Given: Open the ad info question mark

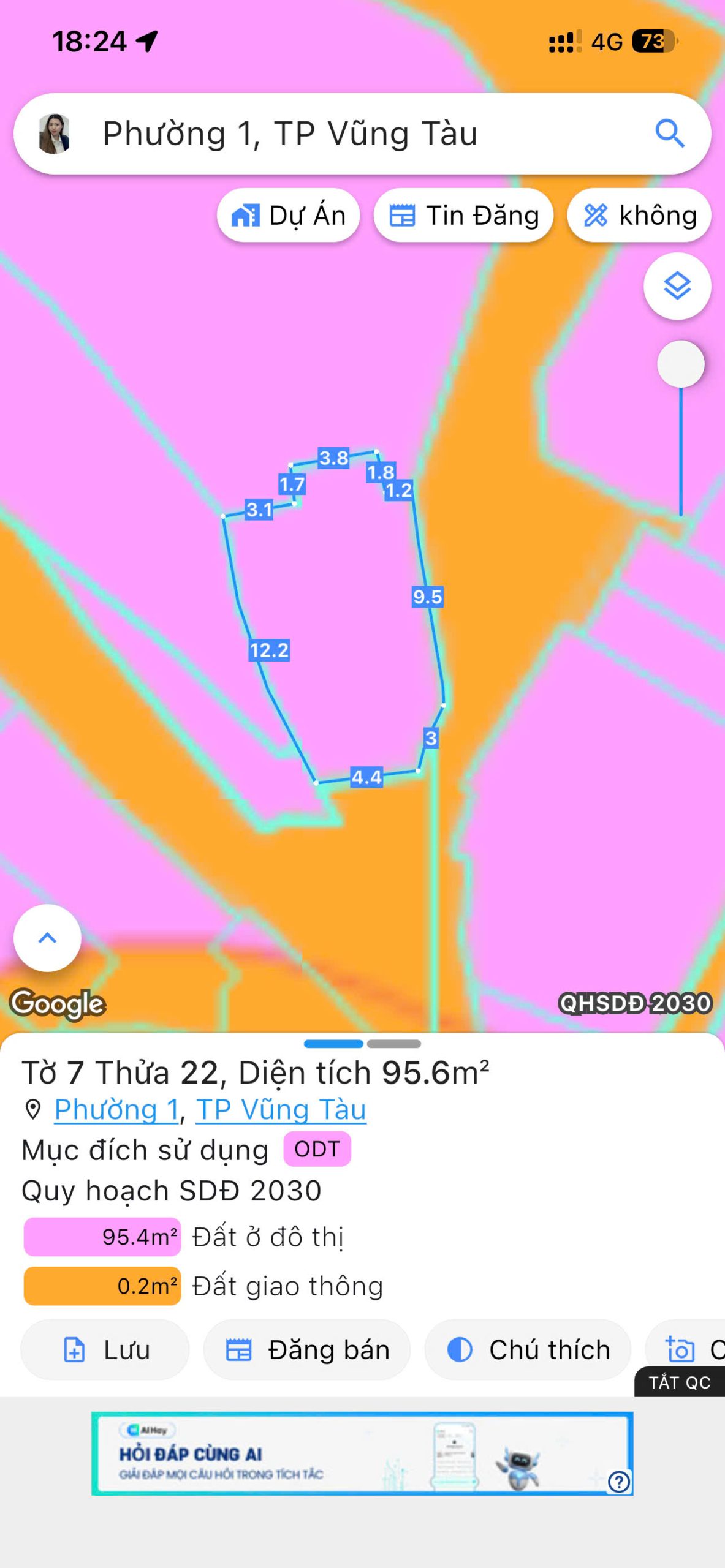Looking at the screenshot, I should [619, 1482].
